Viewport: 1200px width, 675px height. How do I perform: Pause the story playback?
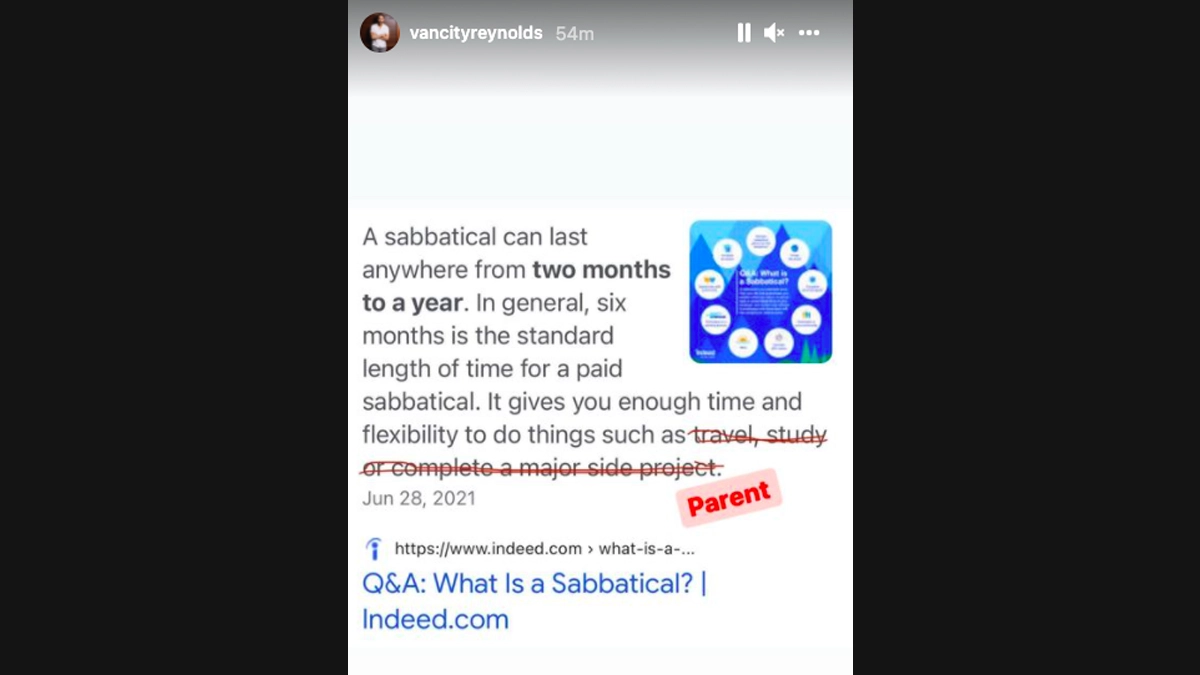(x=743, y=33)
